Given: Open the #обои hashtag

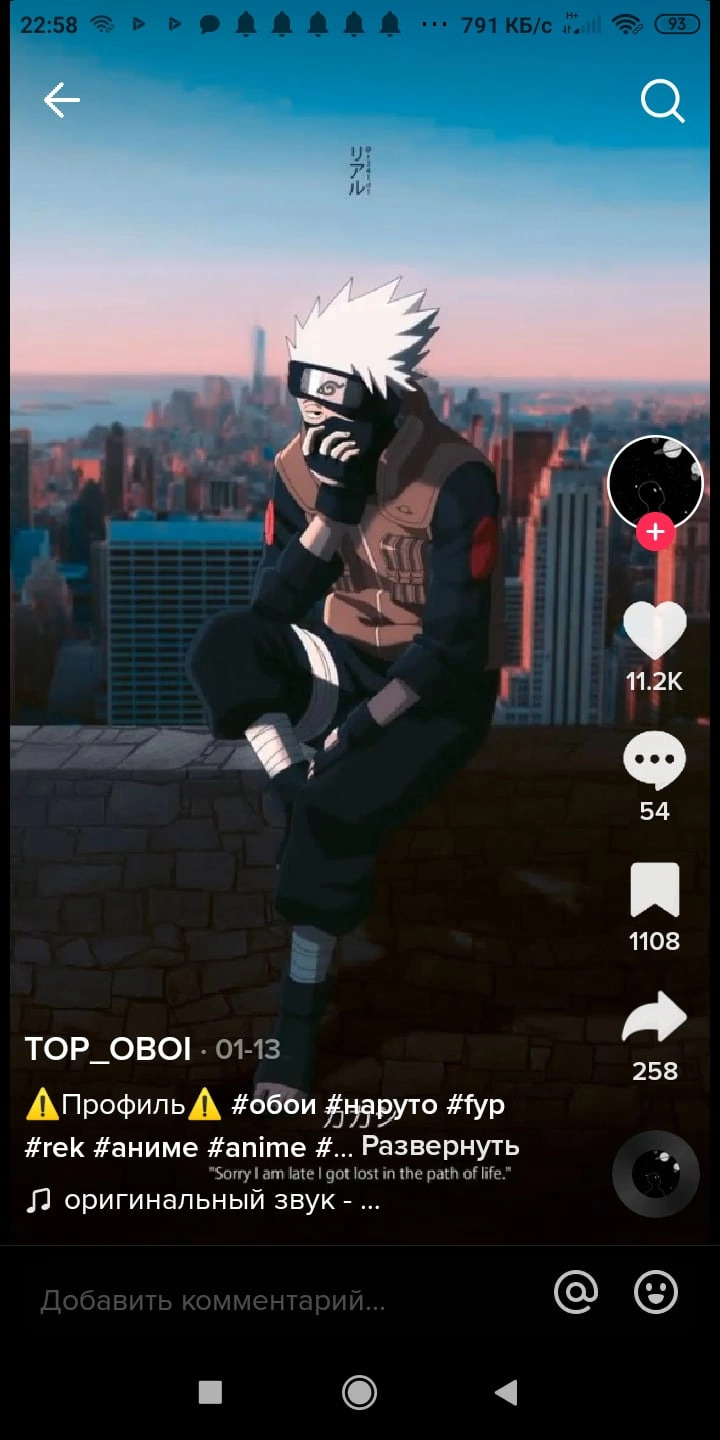Looking at the screenshot, I should tap(274, 1105).
